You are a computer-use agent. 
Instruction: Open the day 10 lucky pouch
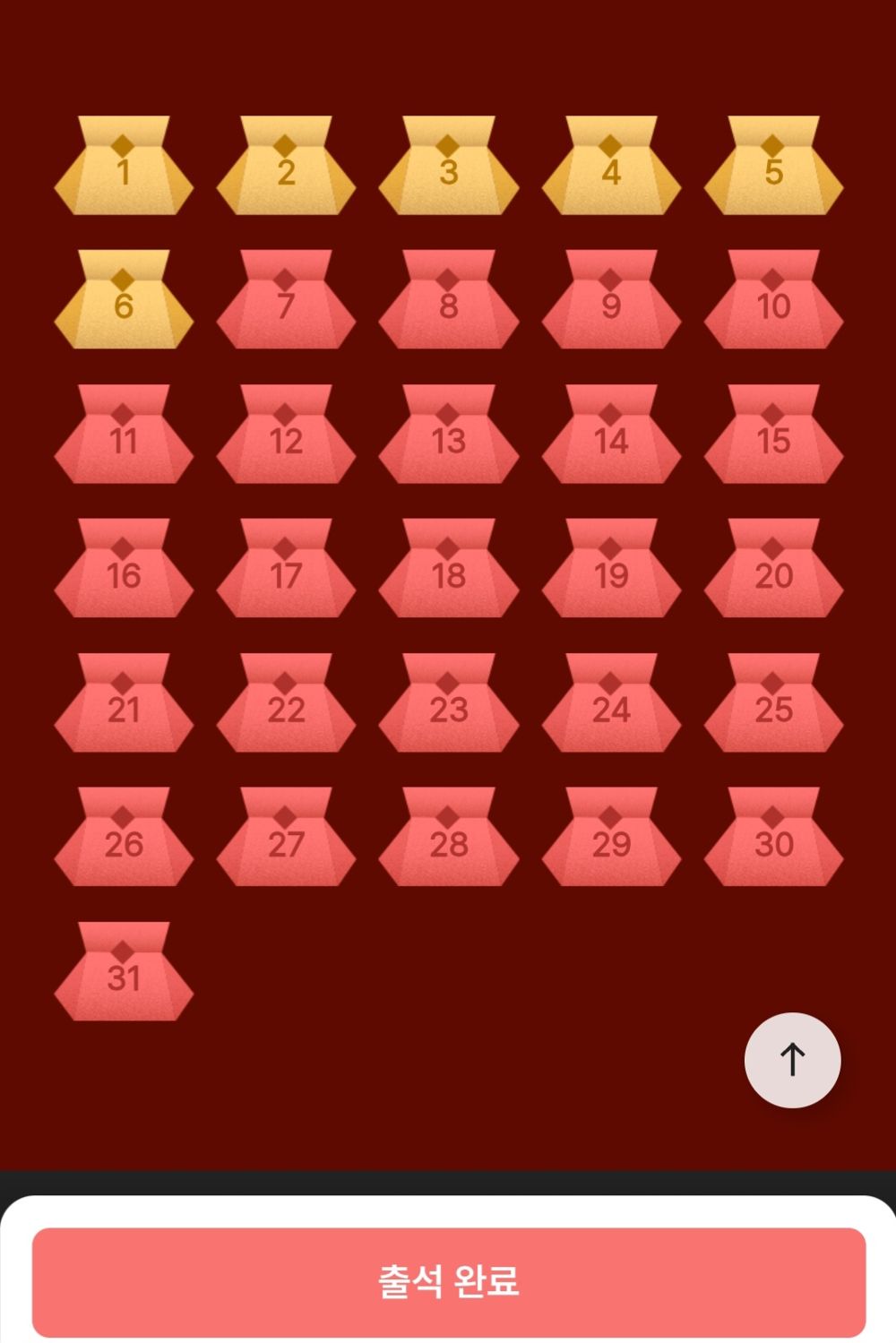pyautogui.click(x=773, y=302)
